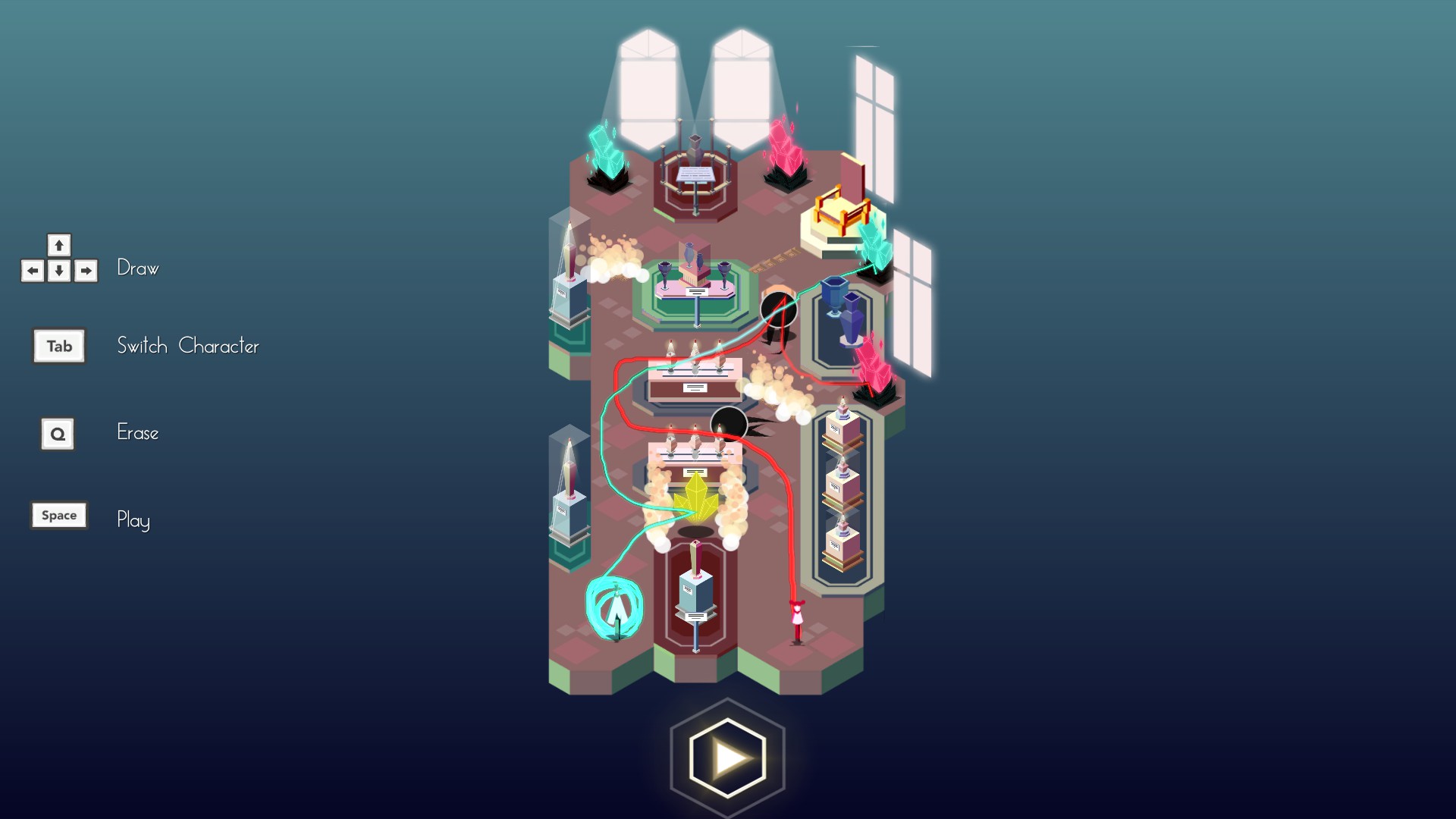Tap the left arrow draw key

coord(33,271)
